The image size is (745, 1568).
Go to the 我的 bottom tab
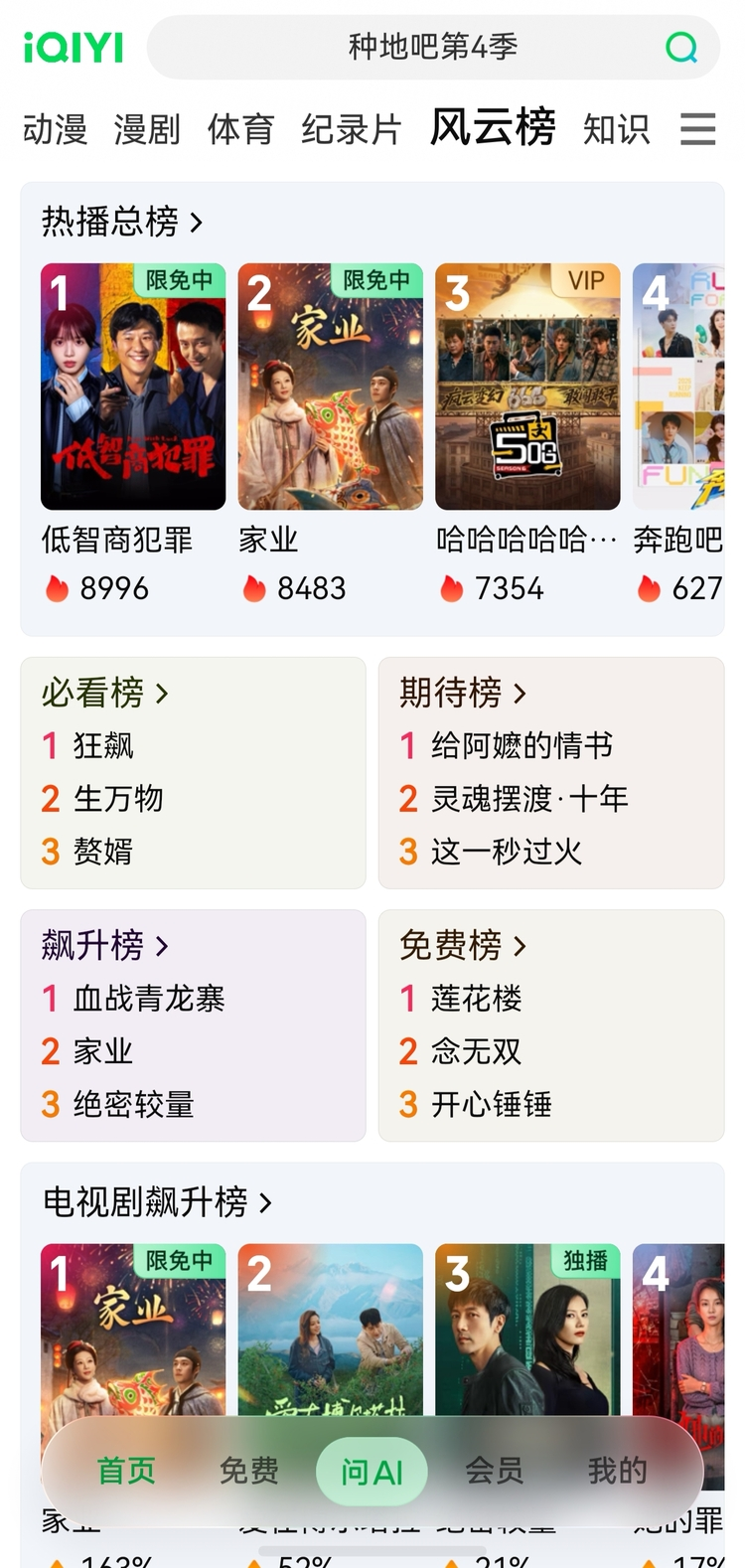(x=617, y=1471)
